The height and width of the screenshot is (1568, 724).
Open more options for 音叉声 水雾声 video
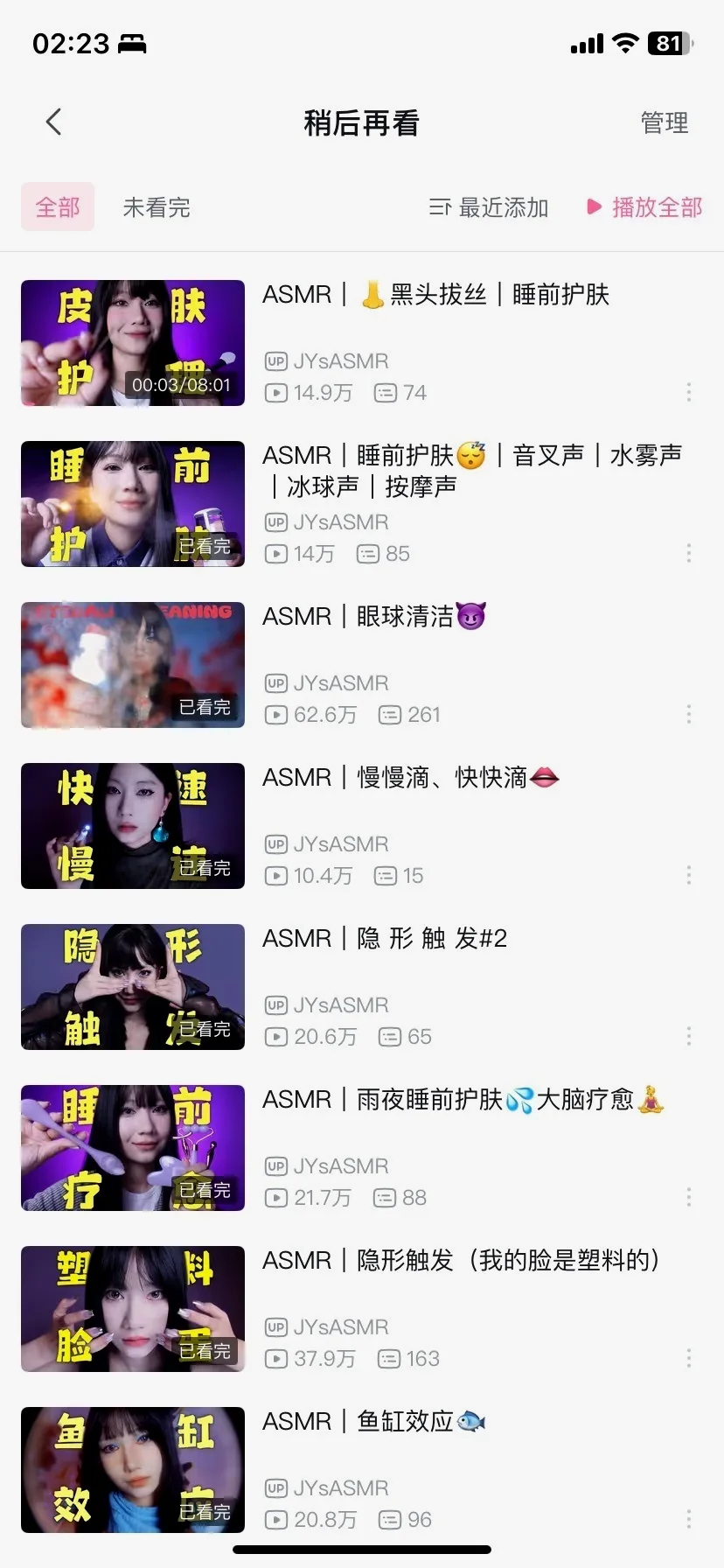(689, 553)
